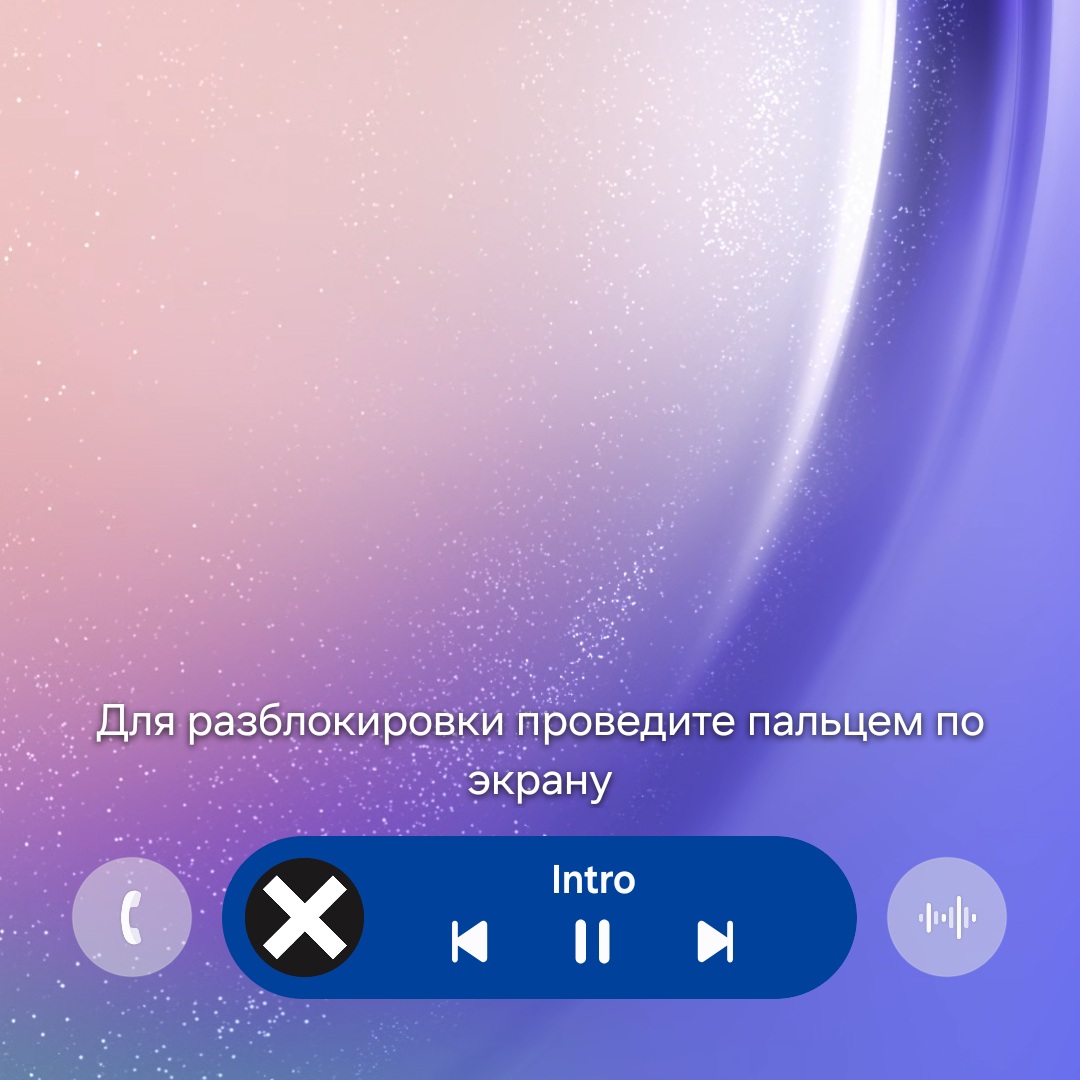This screenshot has width=1080, height=1080.
Task: Open the phone shortcut
Action: point(132,917)
